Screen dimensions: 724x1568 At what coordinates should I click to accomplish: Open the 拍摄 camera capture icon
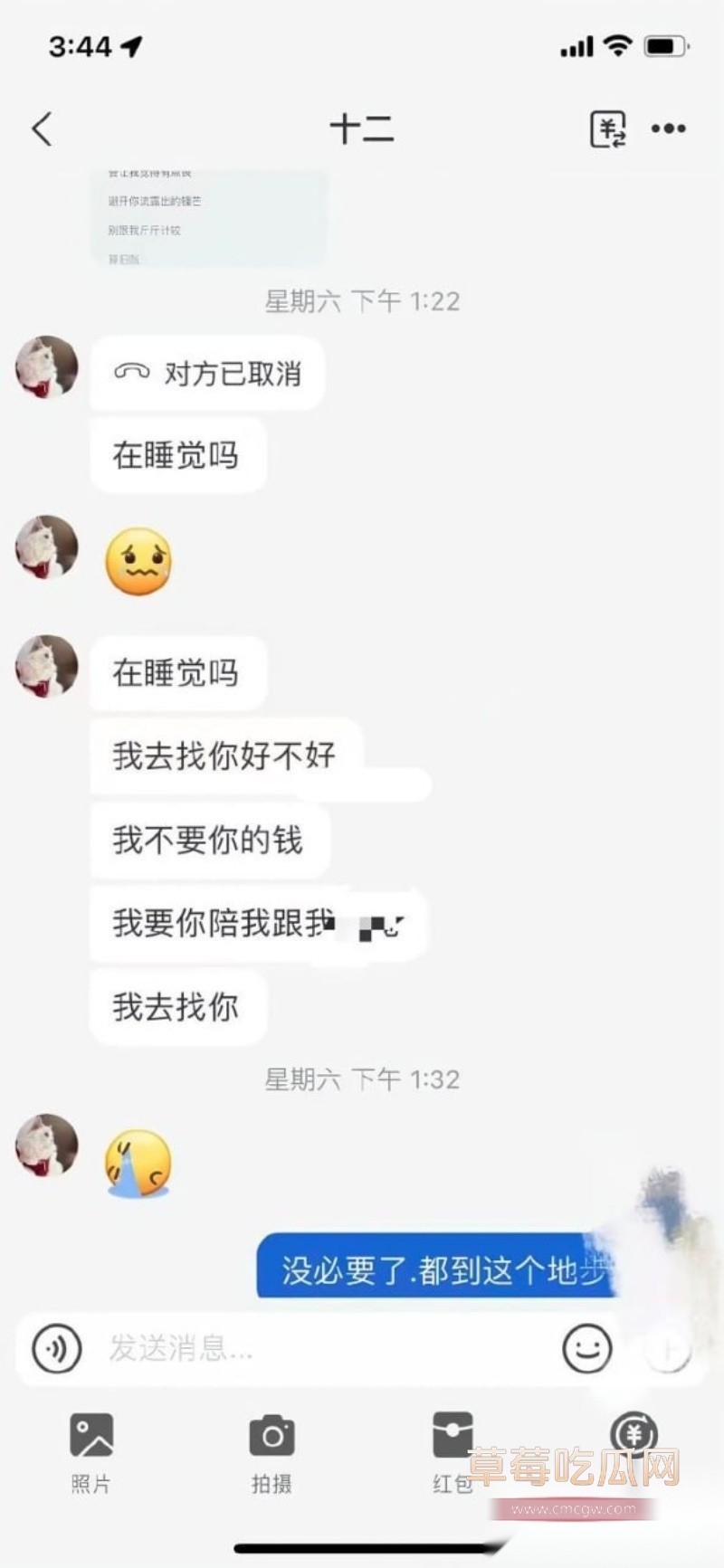[270, 1436]
